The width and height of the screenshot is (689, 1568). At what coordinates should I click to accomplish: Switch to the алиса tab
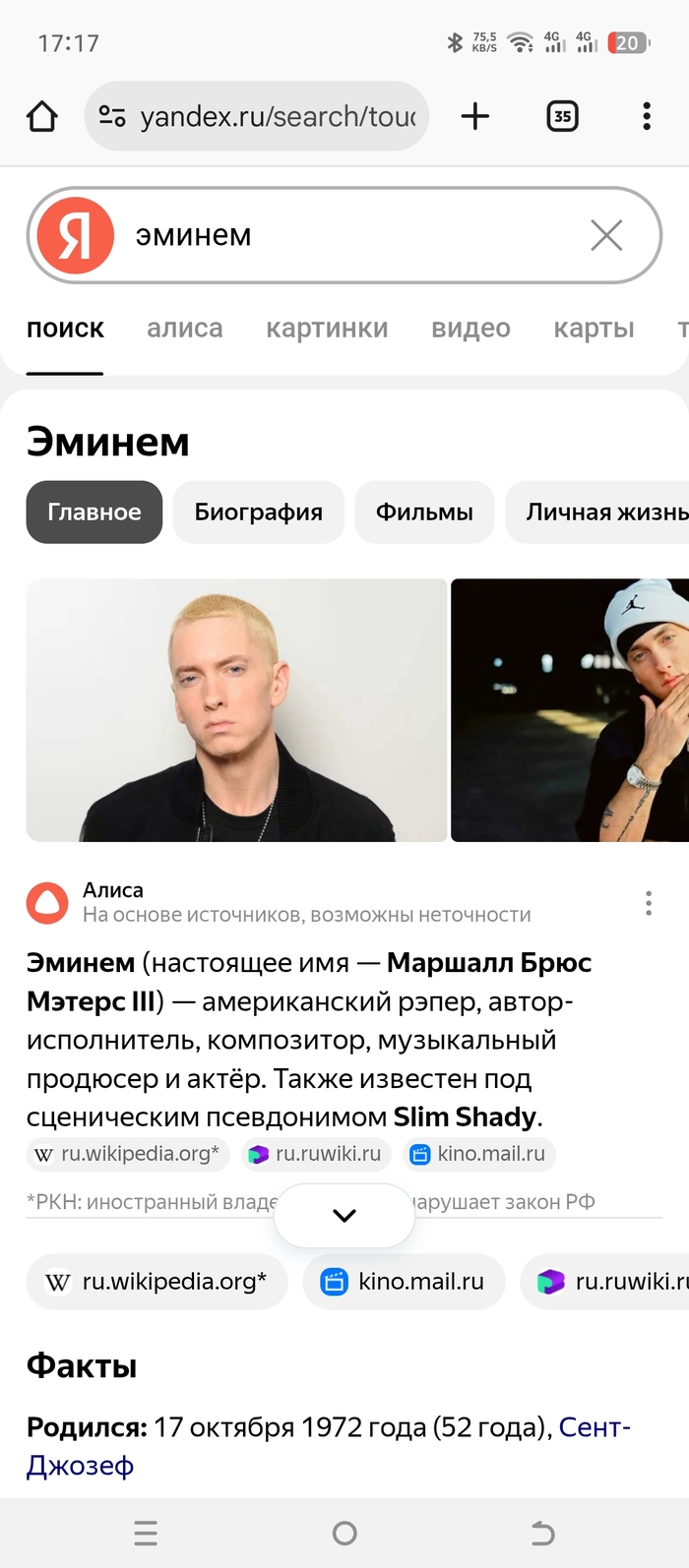click(184, 329)
